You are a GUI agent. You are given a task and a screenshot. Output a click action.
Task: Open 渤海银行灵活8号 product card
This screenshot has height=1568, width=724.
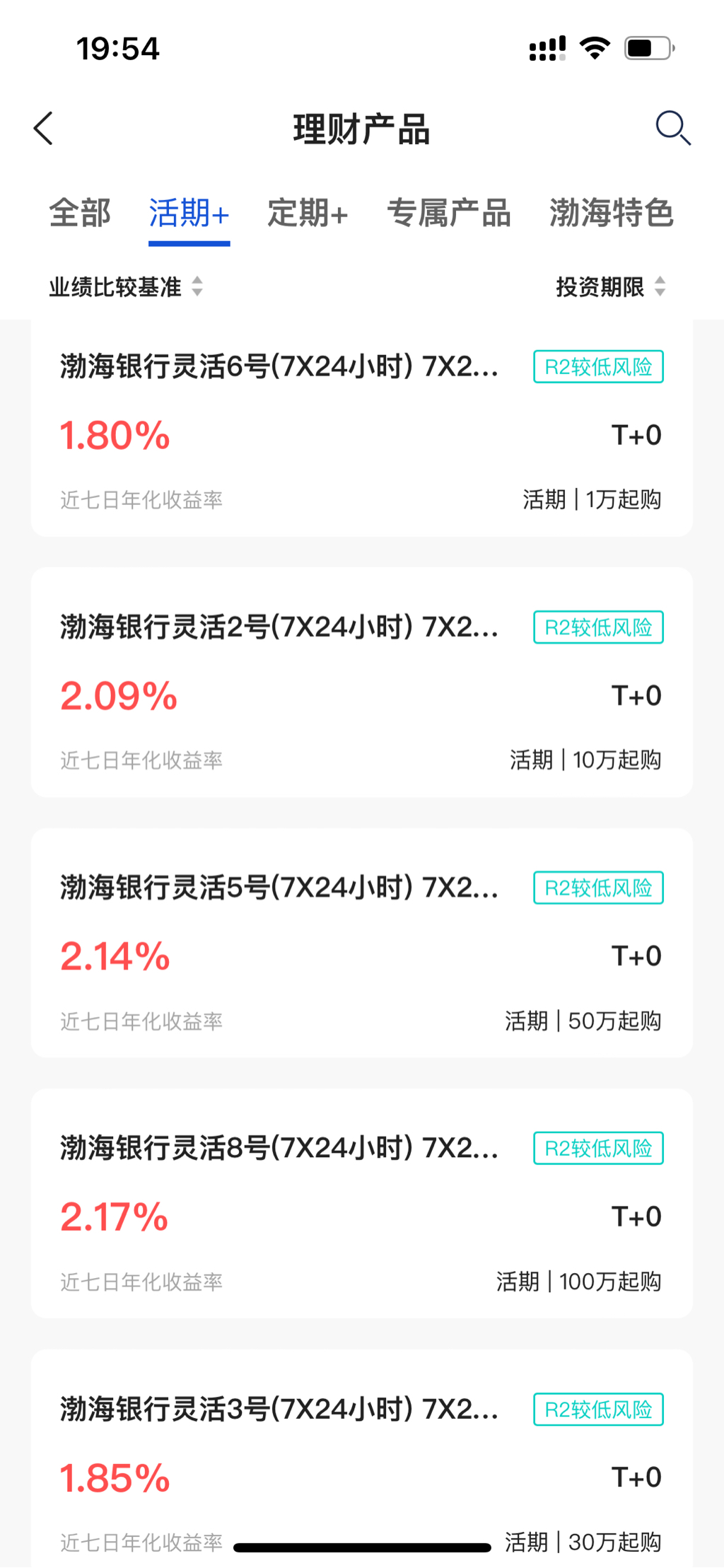(x=361, y=1203)
